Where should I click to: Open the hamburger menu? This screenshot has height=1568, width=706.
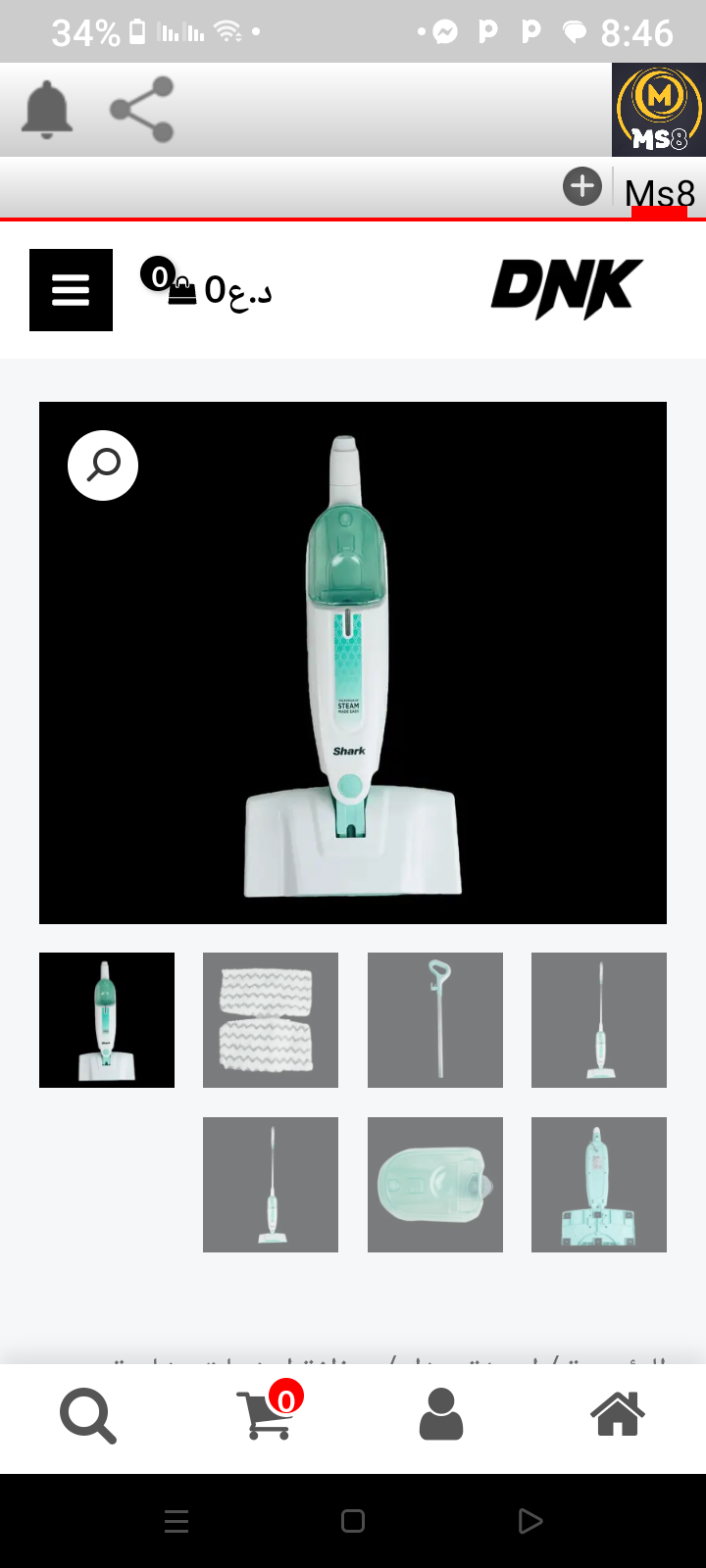[71, 290]
